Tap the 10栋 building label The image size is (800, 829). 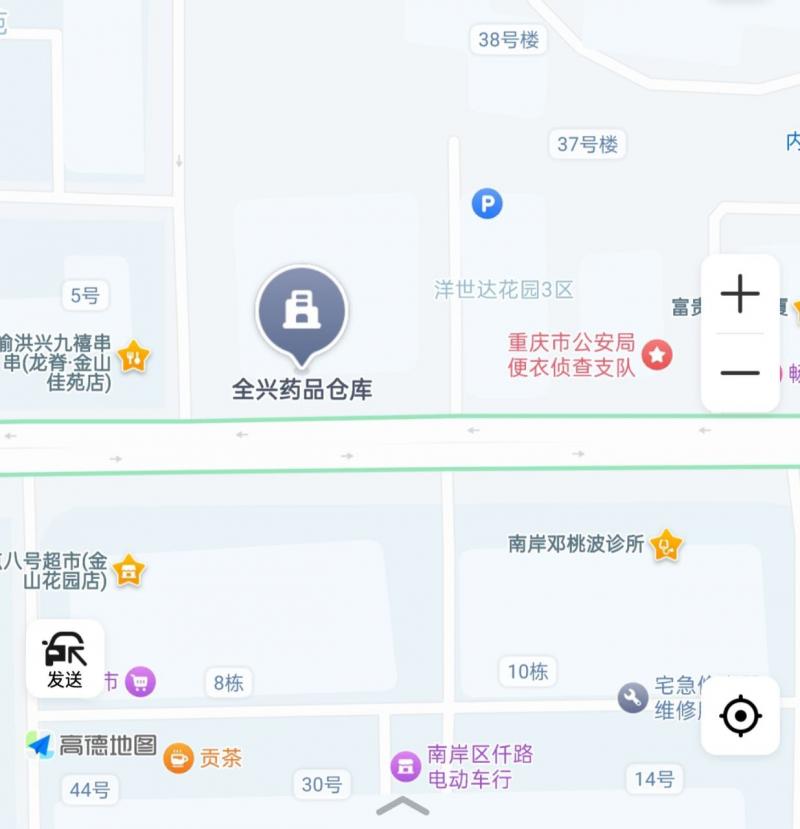(527, 672)
